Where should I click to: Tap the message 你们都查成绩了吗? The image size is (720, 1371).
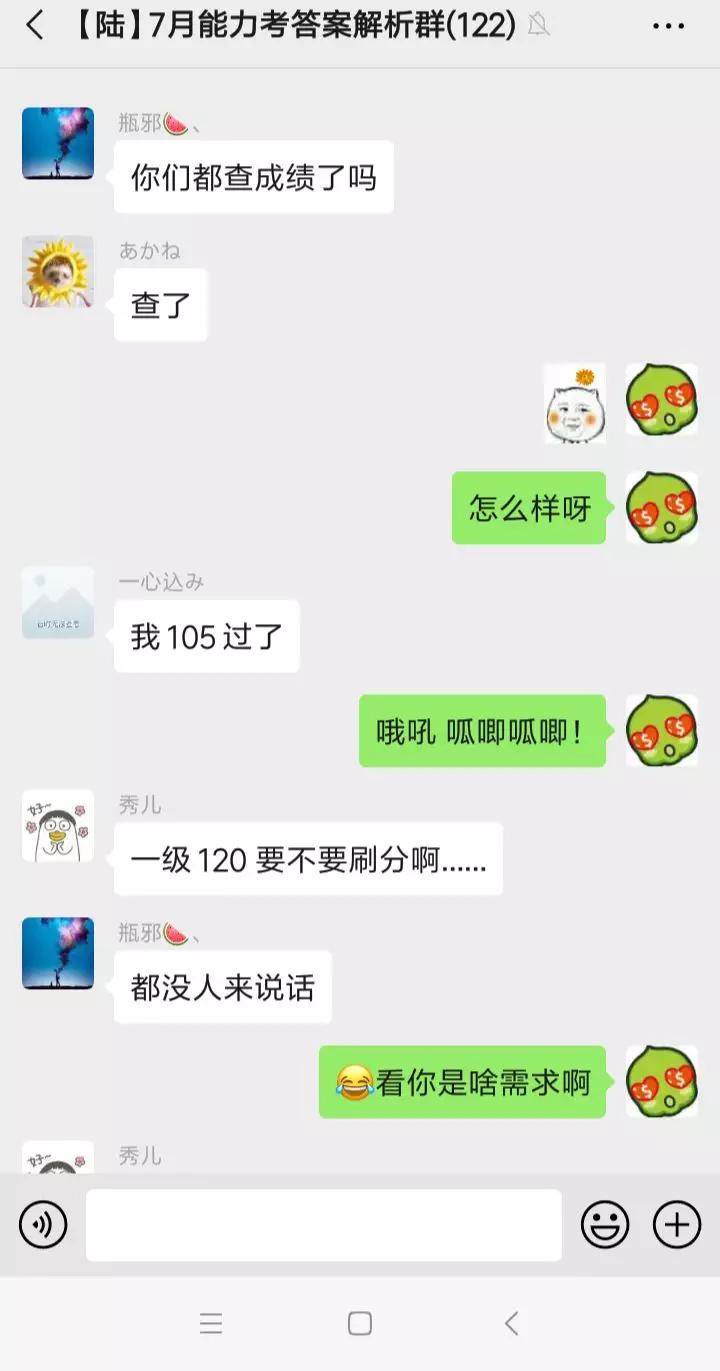point(253,177)
